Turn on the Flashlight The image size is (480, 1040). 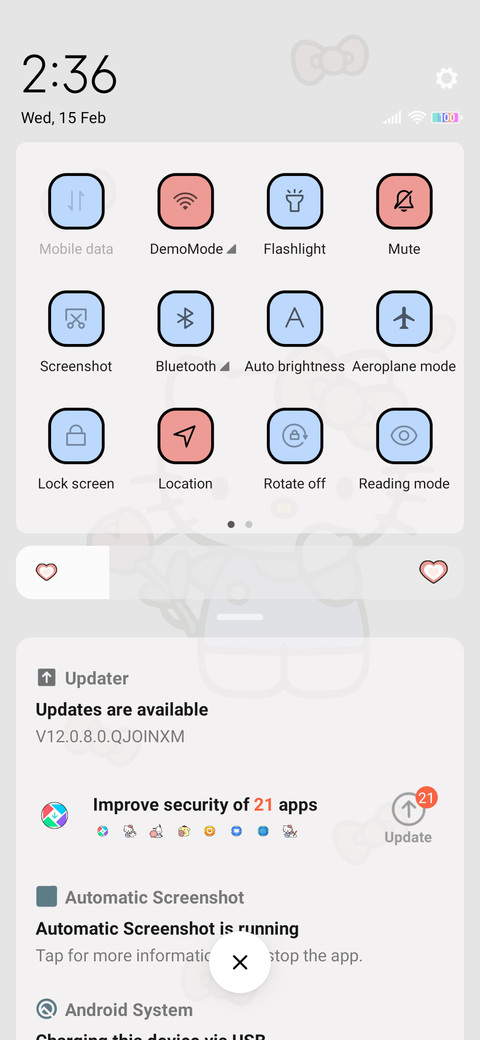pos(295,201)
